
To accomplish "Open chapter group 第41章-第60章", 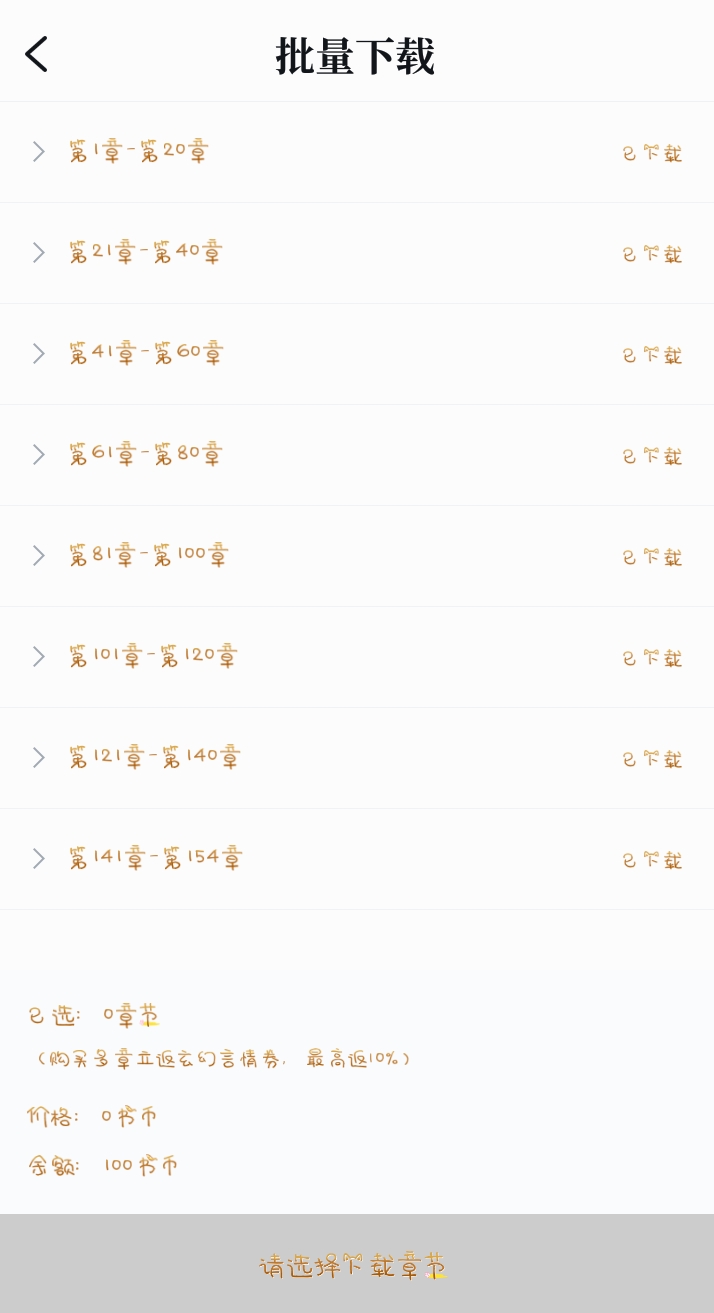I will click(x=39, y=354).
